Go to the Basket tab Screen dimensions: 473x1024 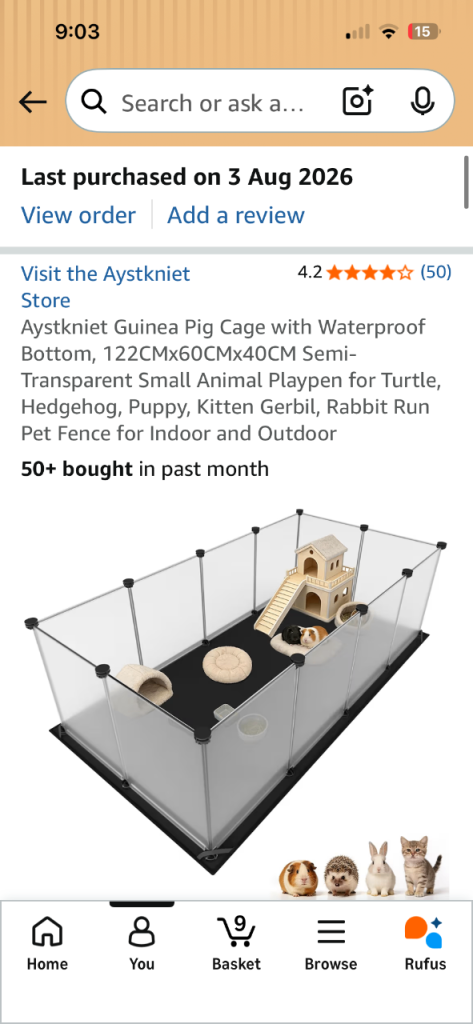coord(236,942)
